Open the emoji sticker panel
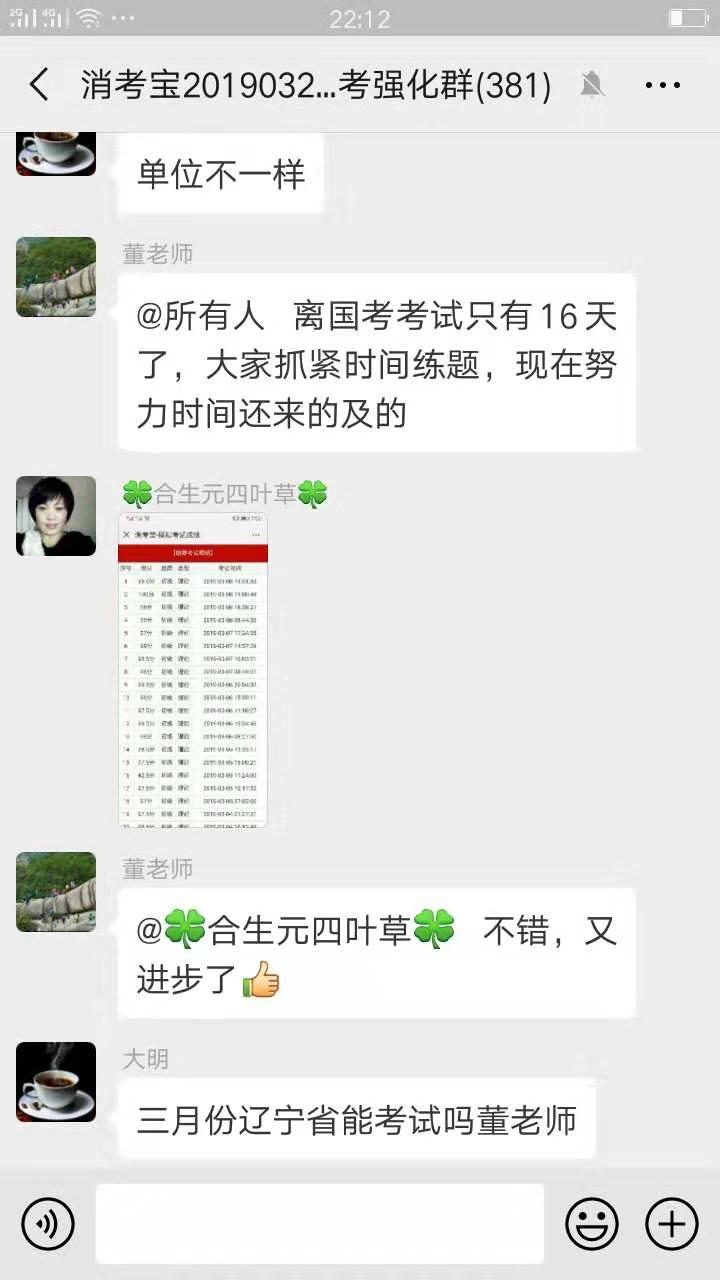720x1280 pixels. click(591, 1223)
